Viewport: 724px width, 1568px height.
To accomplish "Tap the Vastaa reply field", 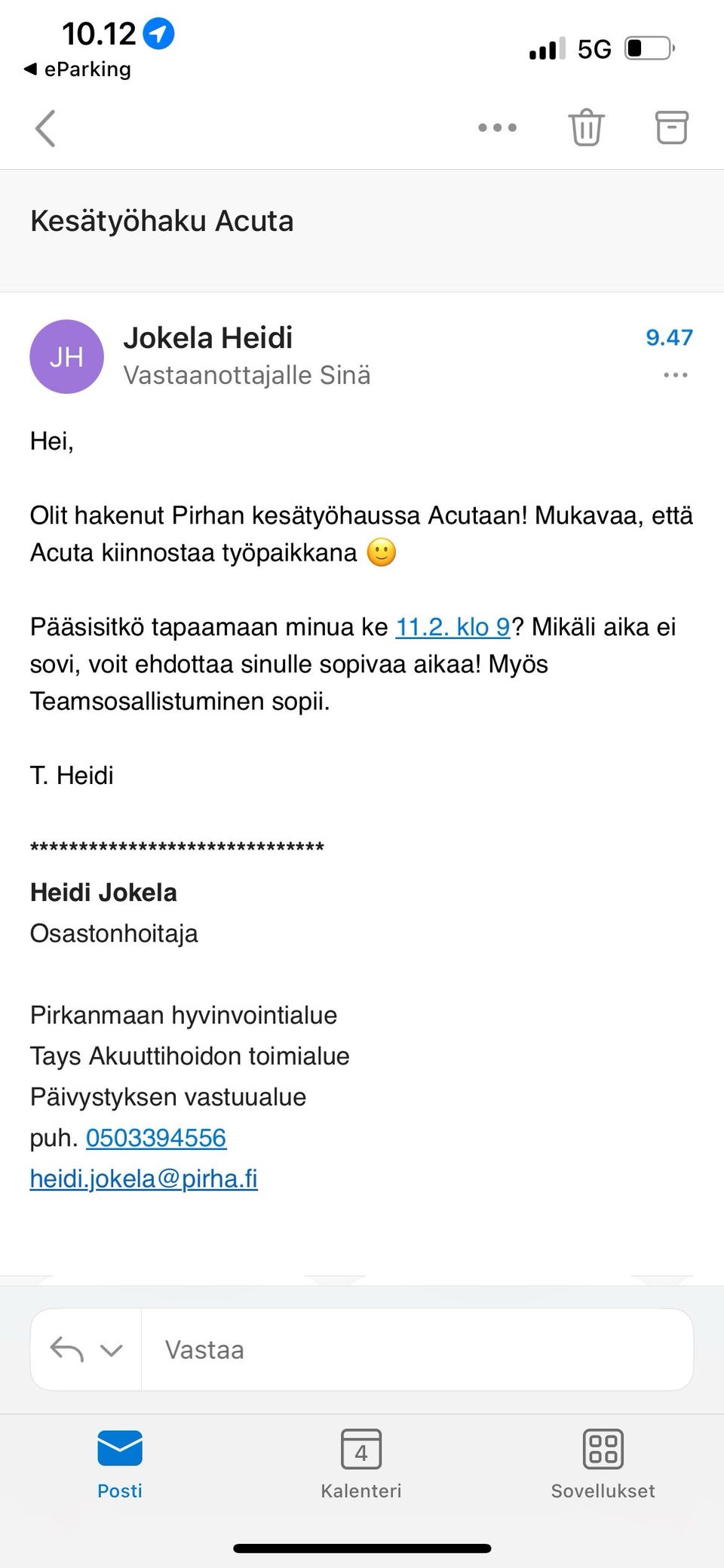I will point(417,1349).
